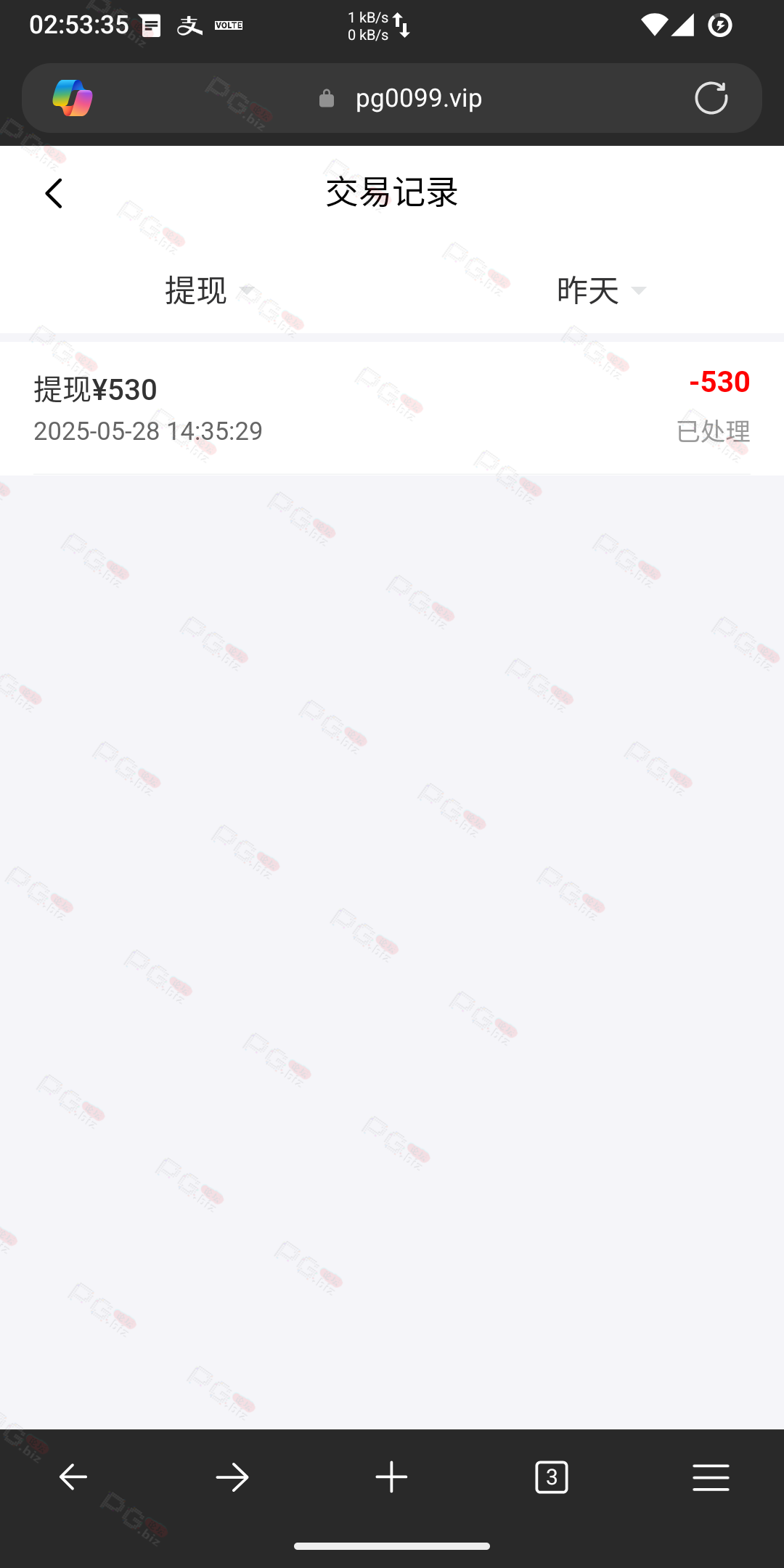Open the 提现¥530 transaction record

(392, 408)
